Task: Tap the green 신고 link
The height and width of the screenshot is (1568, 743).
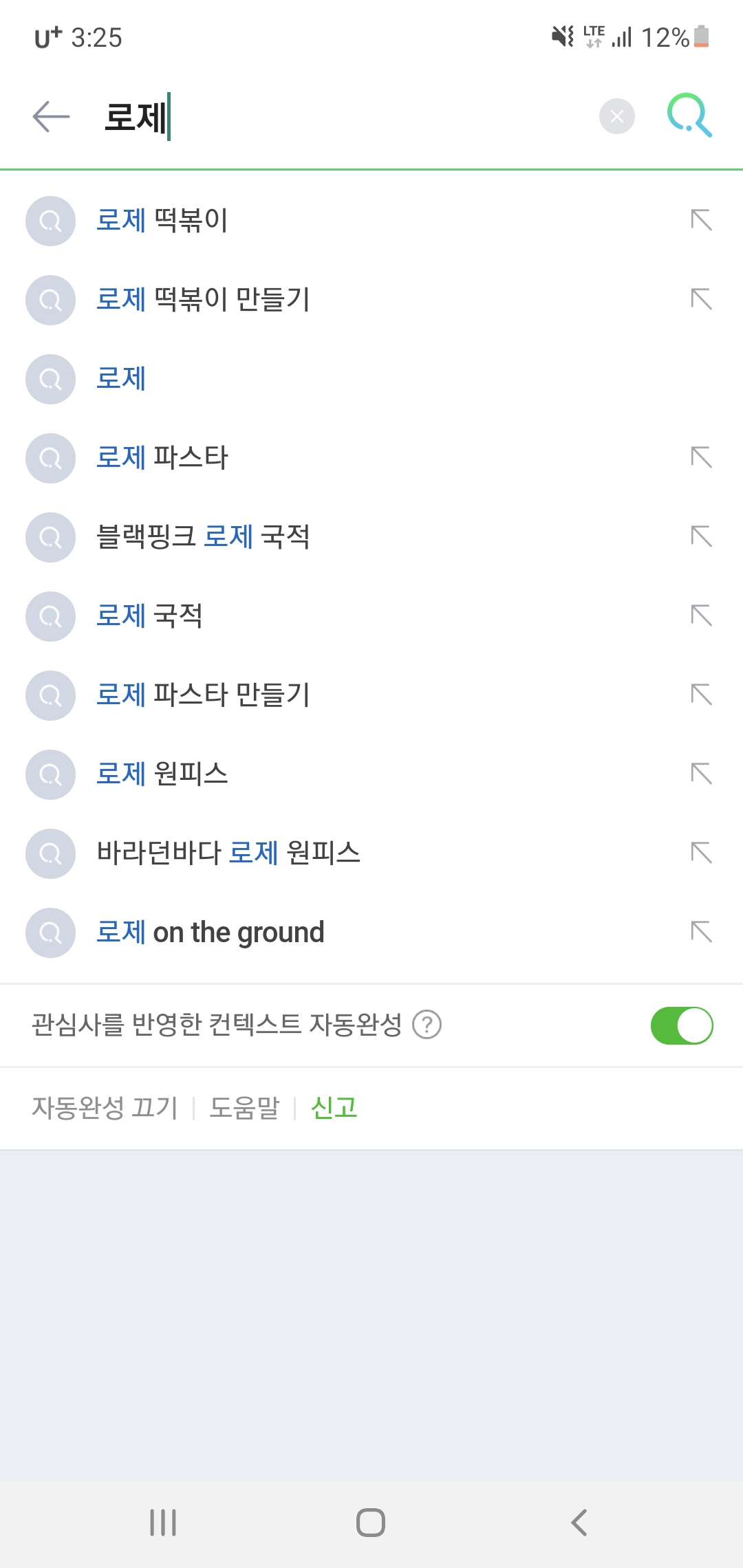Action: tap(334, 1108)
